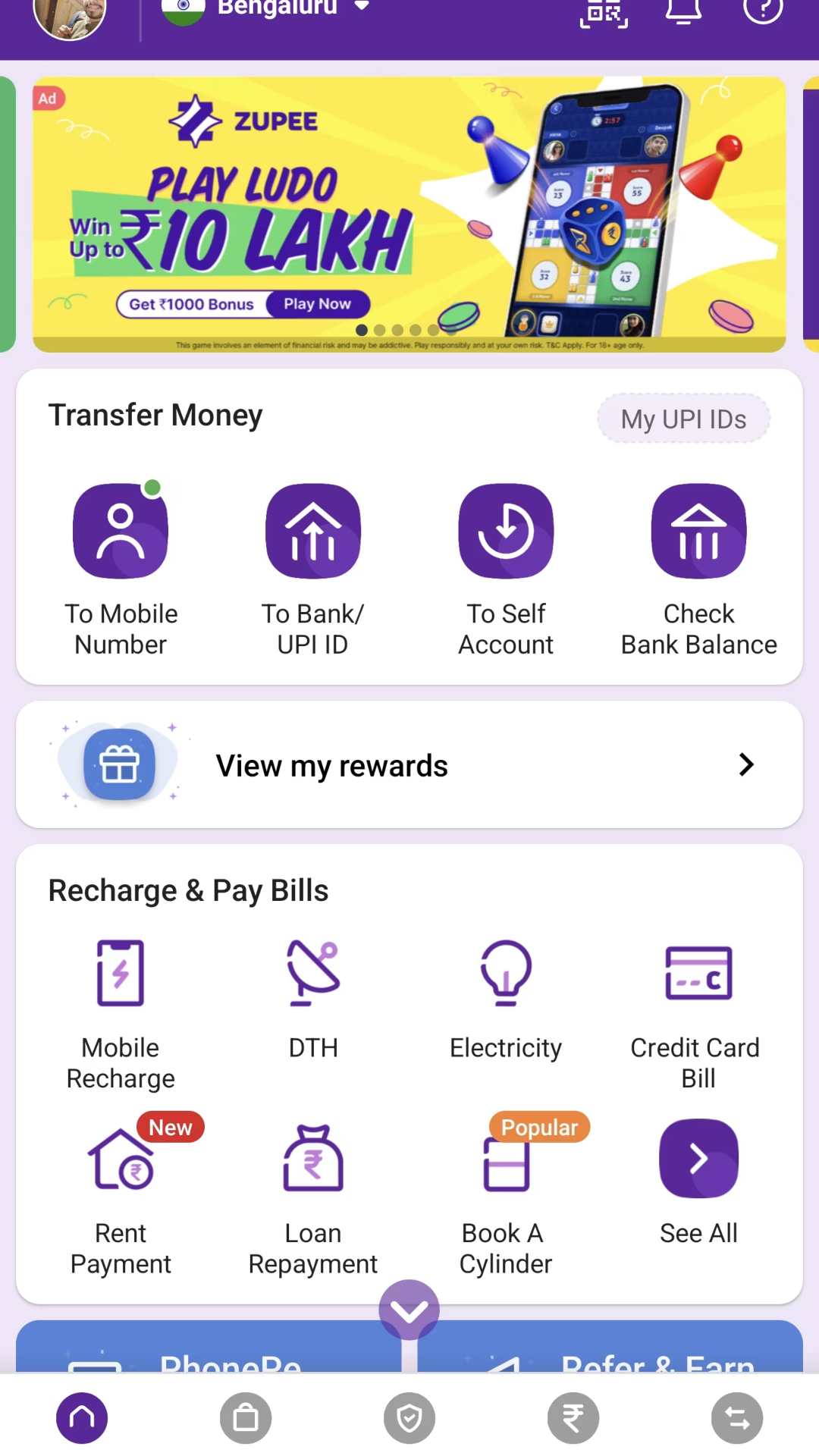Start a Mobile Recharge
This screenshot has width=819, height=1456.
pos(121,974)
